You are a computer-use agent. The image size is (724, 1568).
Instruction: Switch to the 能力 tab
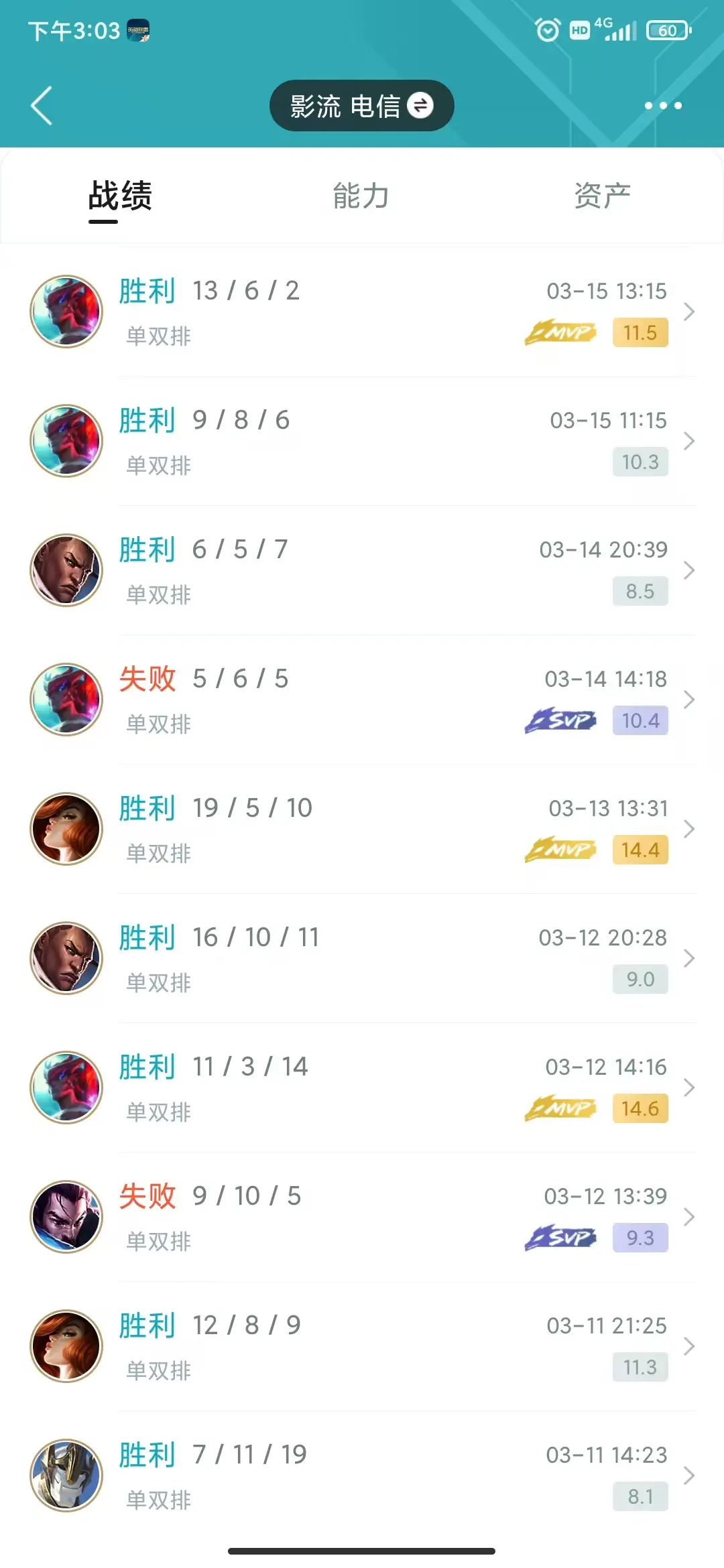click(361, 196)
